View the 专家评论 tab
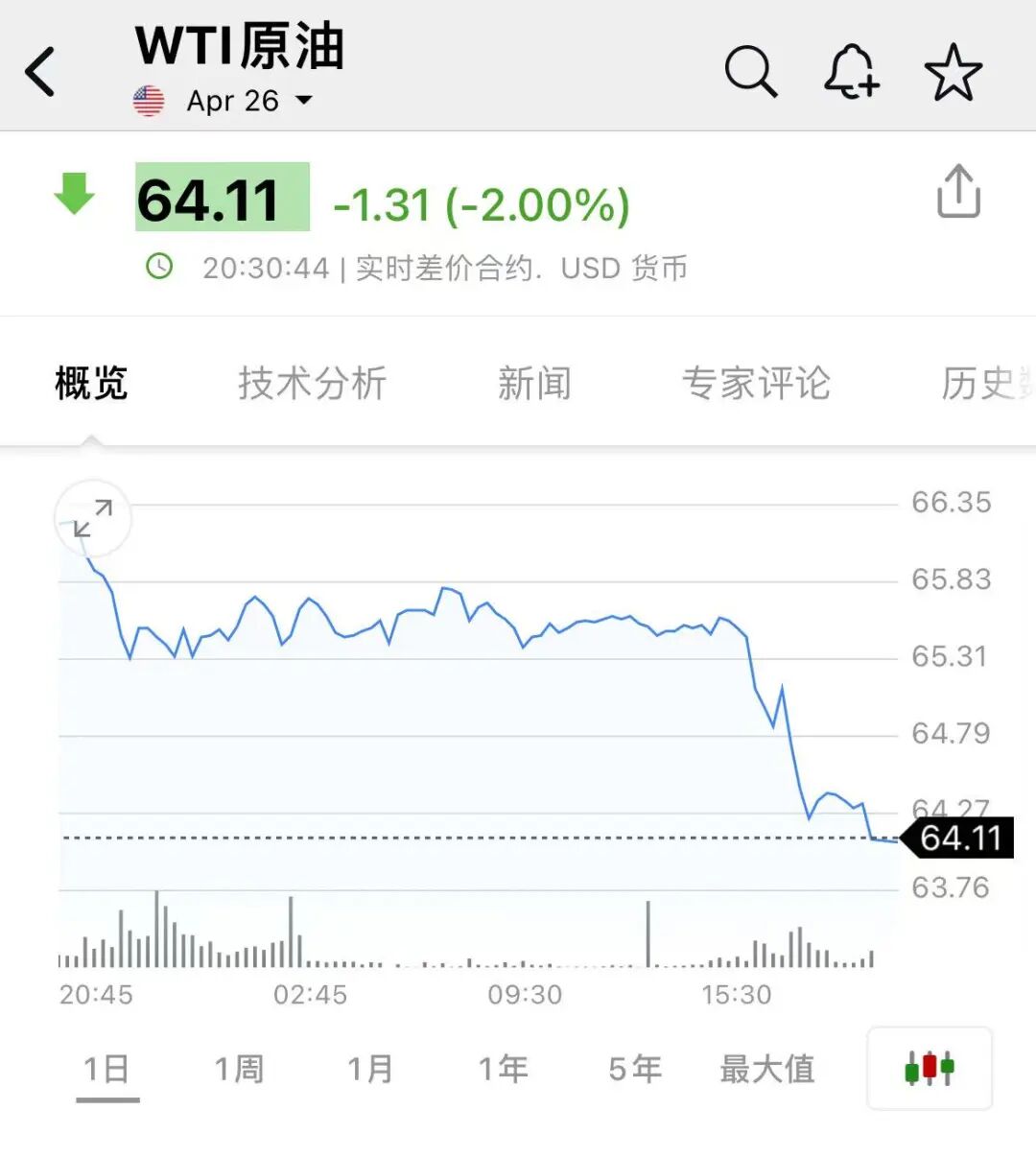 pyautogui.click(x=756, y=384)
